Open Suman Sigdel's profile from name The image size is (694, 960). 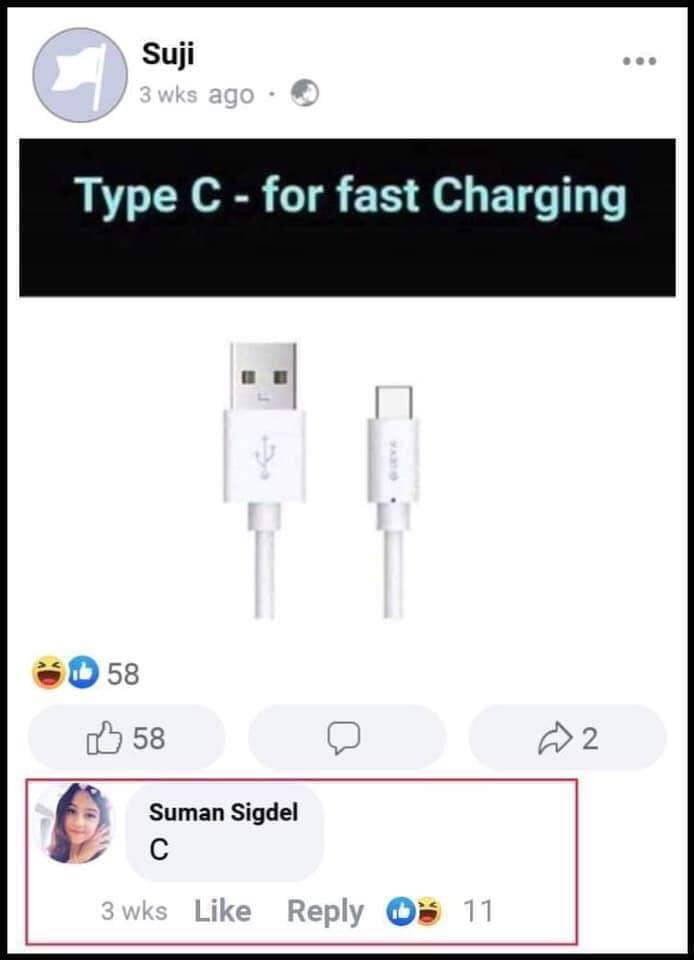tap(223, 812)
